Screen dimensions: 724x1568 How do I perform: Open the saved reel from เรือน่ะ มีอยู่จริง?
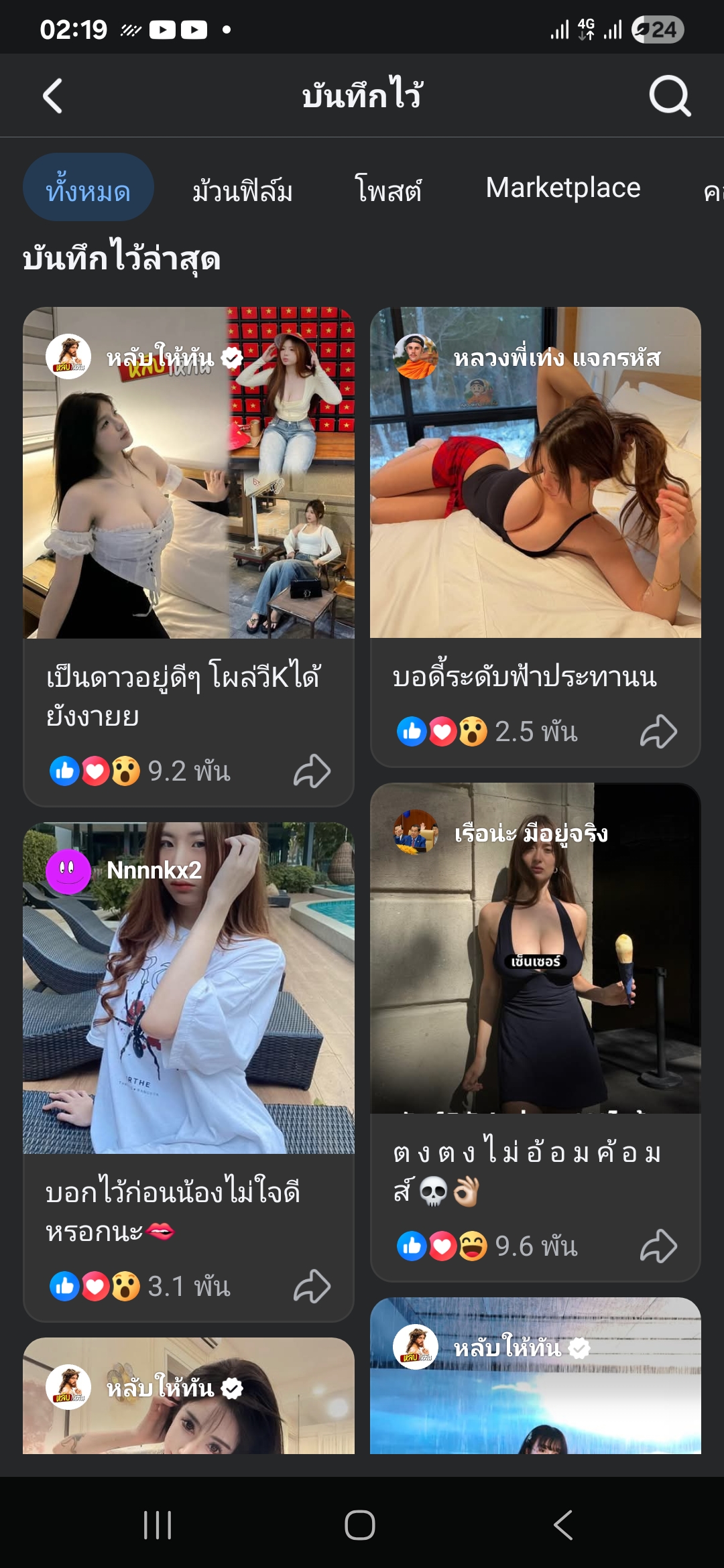(535, 948)
